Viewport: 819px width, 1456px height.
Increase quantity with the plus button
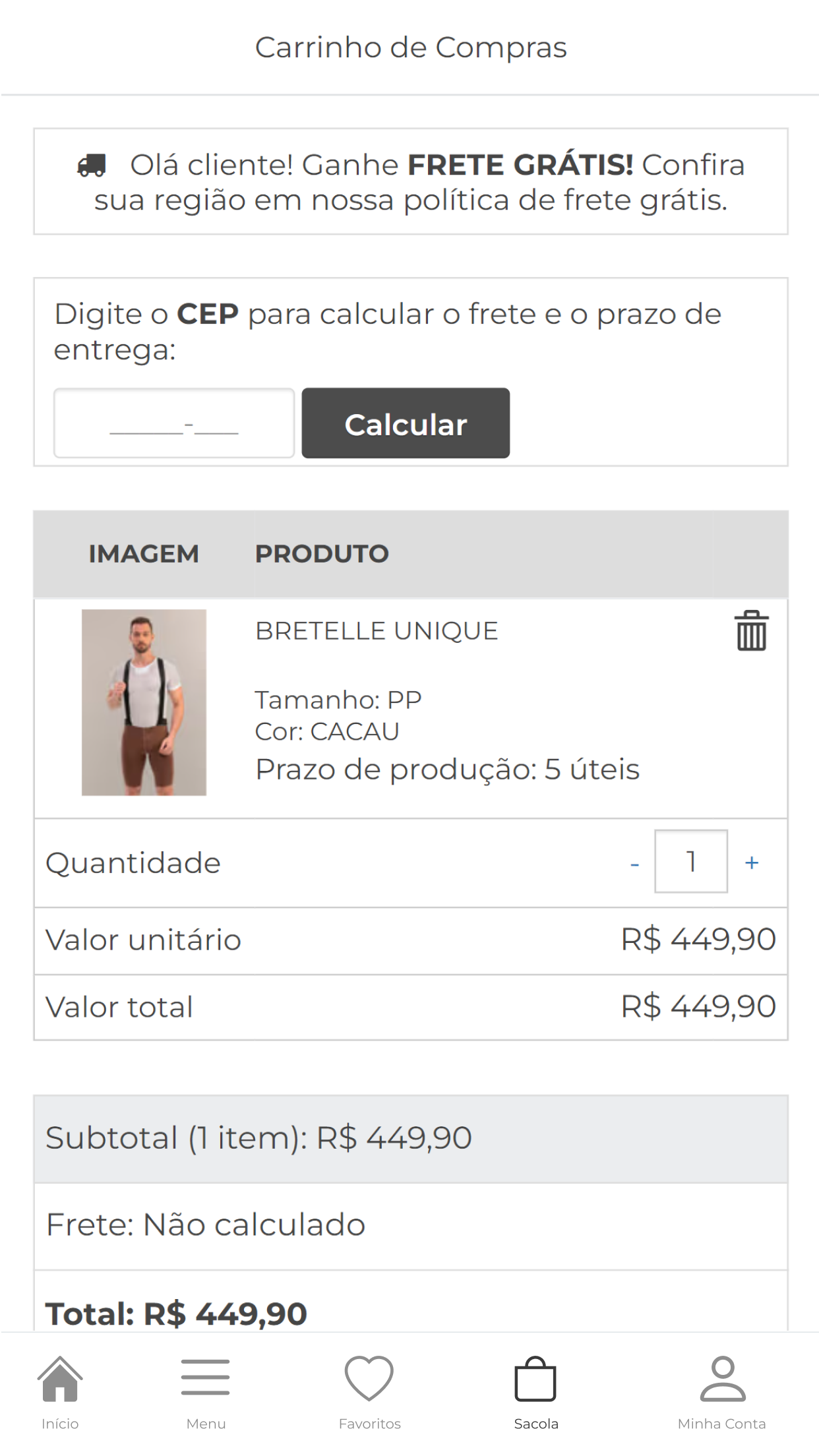(x=752, y=863)
